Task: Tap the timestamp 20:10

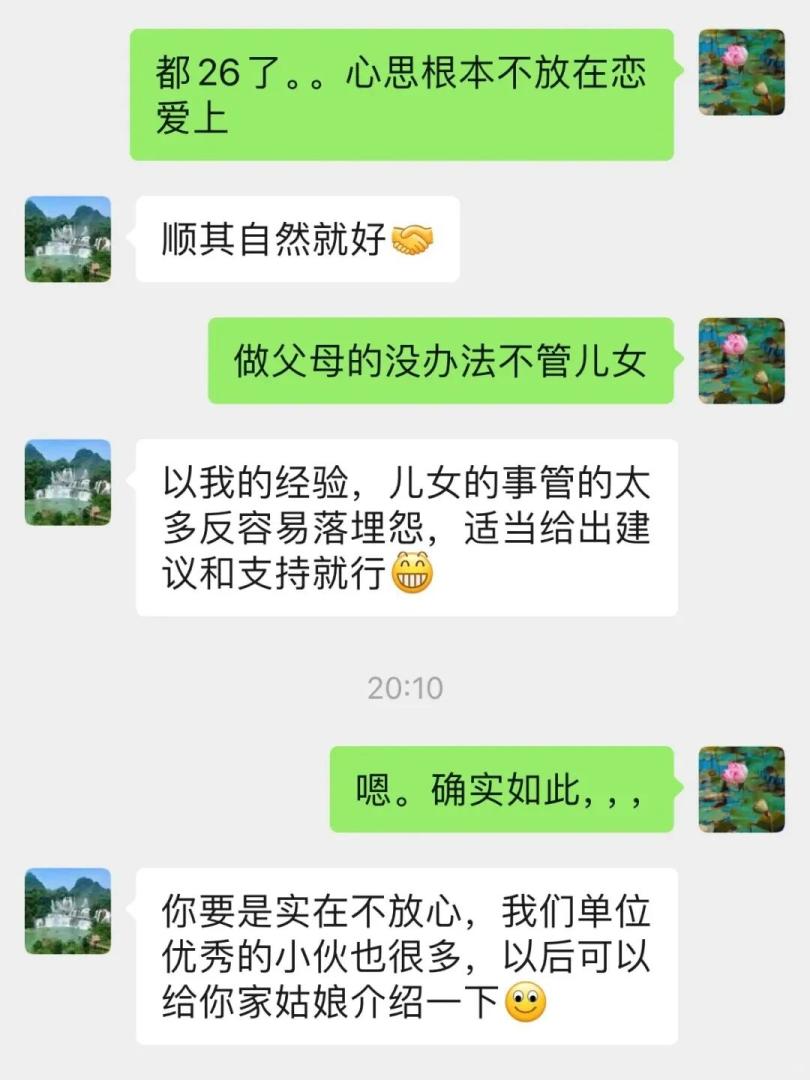Action: (x=405, y=688)
